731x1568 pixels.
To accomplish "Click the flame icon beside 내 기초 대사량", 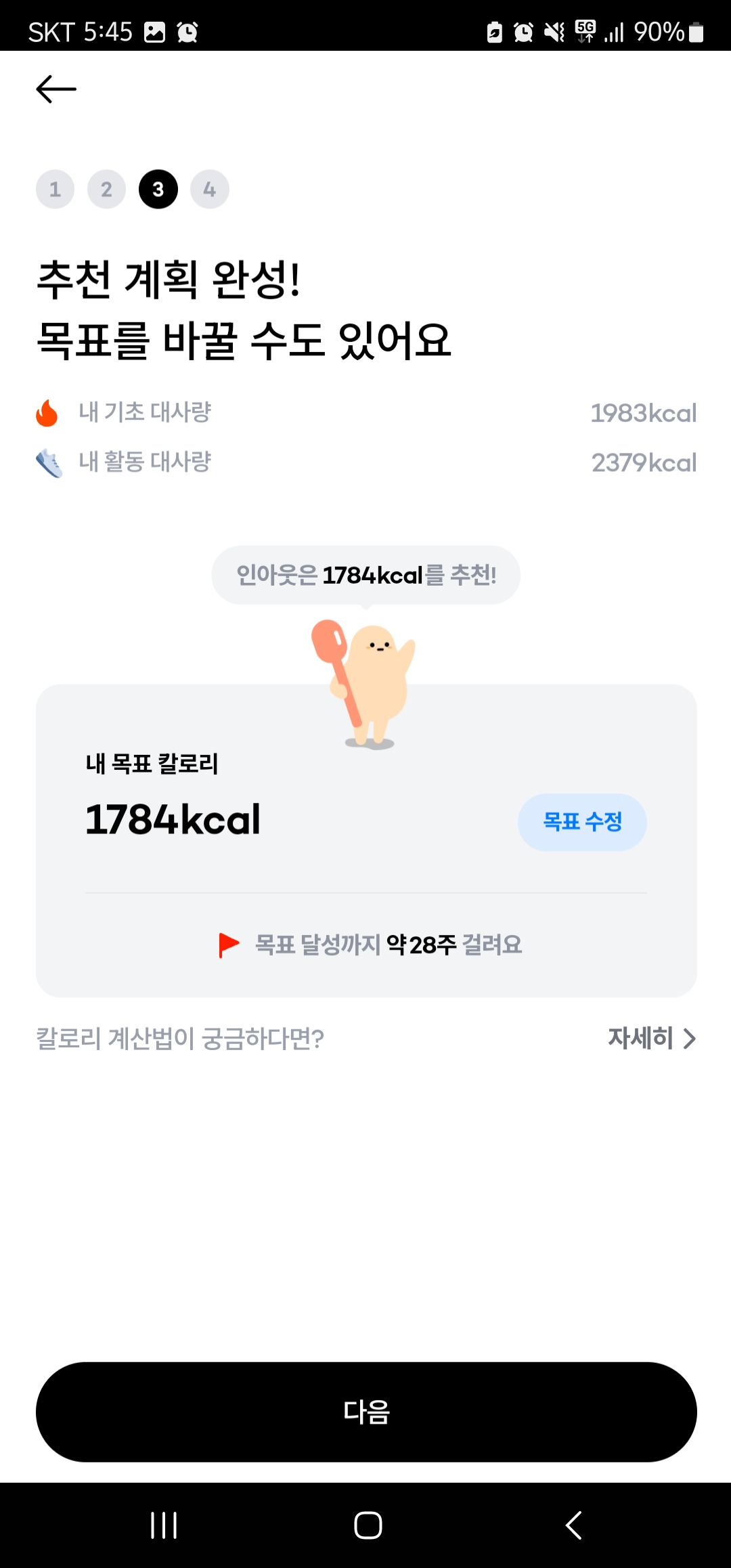I will pos(46,412).
